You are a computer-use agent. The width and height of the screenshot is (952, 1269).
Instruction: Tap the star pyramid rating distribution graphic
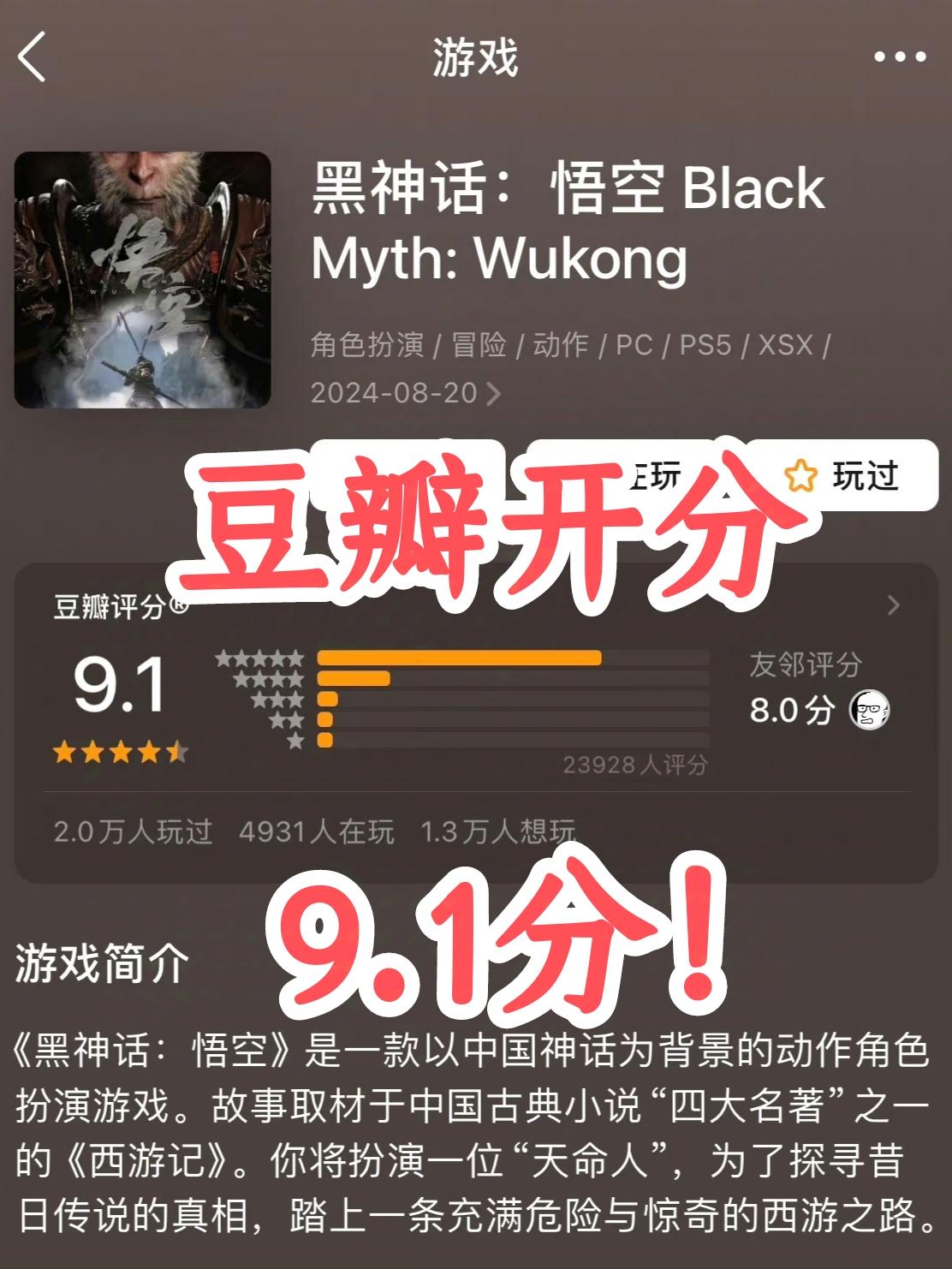tap(263, 695)
